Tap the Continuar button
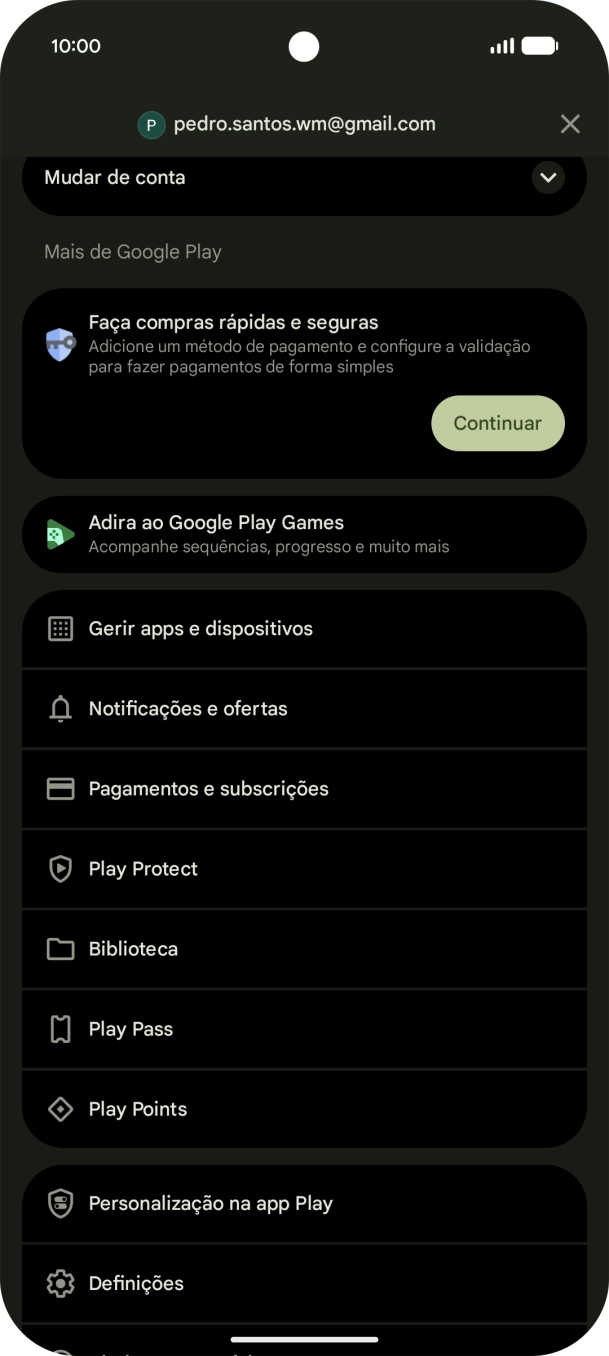609x1356 pixels. [497, 423]
